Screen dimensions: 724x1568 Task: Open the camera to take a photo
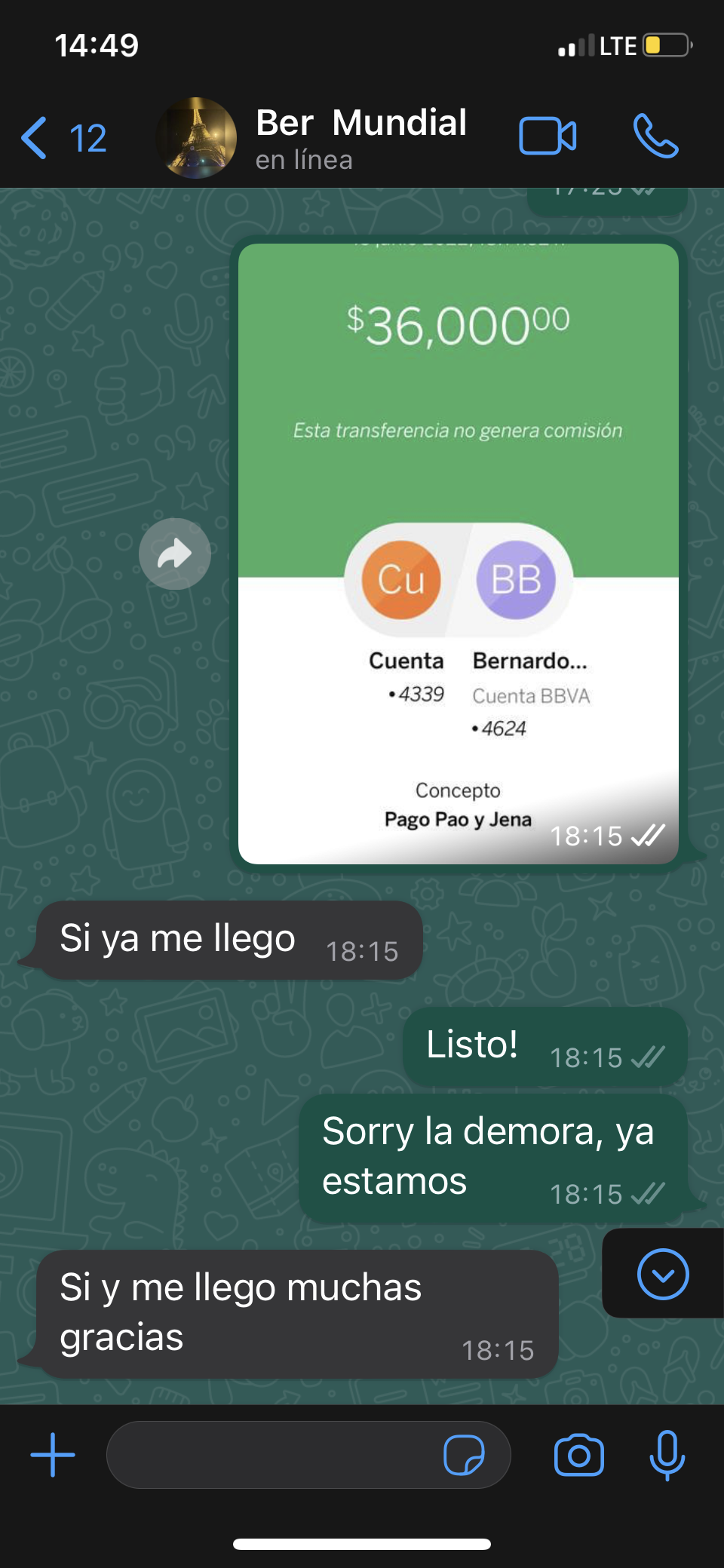click(578, 1454)
